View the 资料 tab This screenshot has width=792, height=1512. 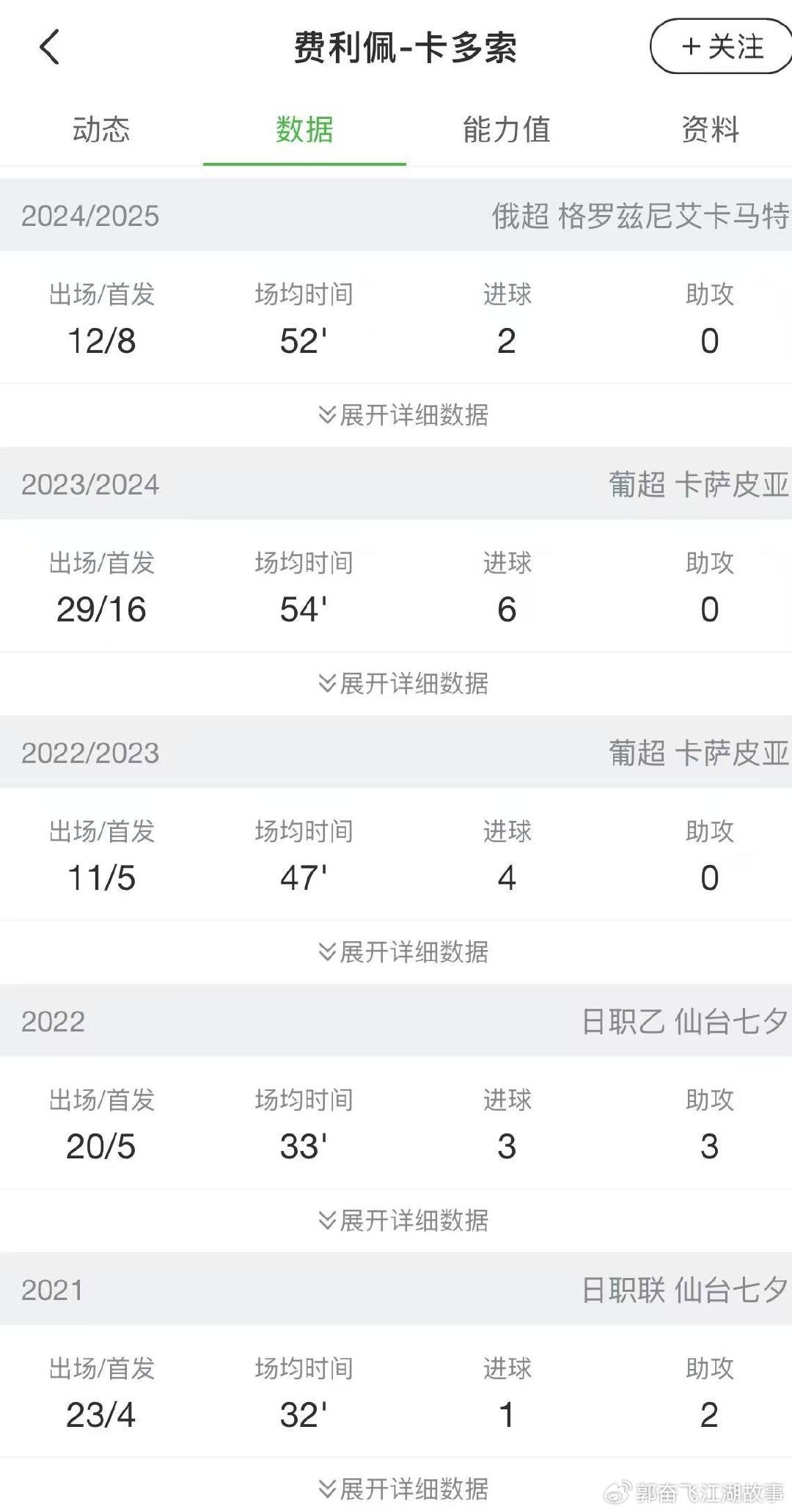point(710,130)
